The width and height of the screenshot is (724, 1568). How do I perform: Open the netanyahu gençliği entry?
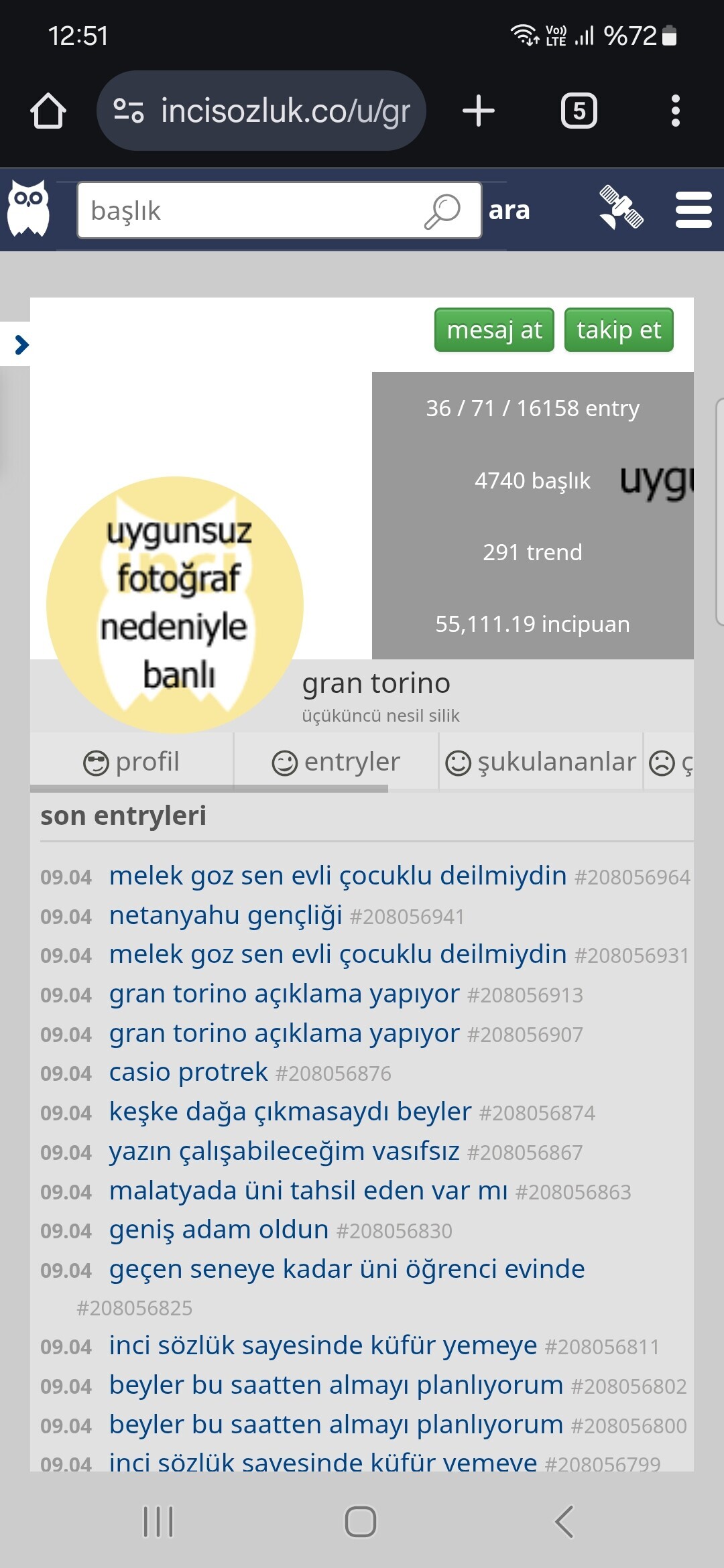point(226,915)
